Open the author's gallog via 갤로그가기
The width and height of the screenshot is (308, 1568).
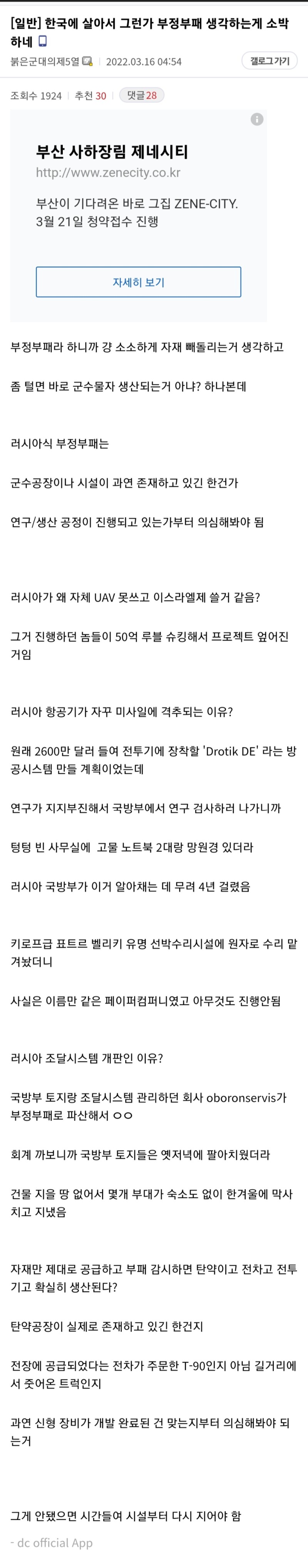(269, 61)
